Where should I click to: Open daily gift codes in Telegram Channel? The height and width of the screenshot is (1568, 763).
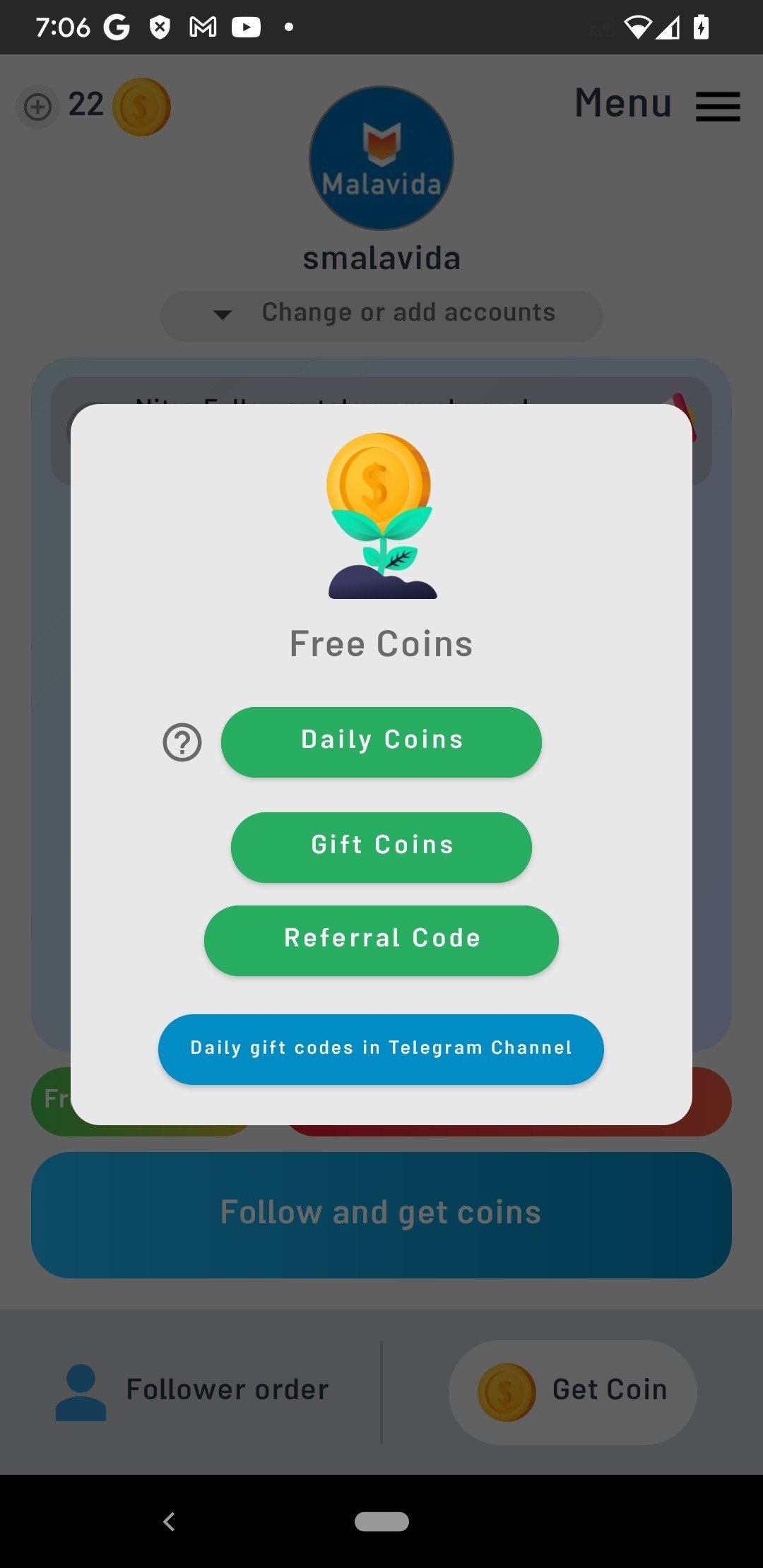[381, 1049]
